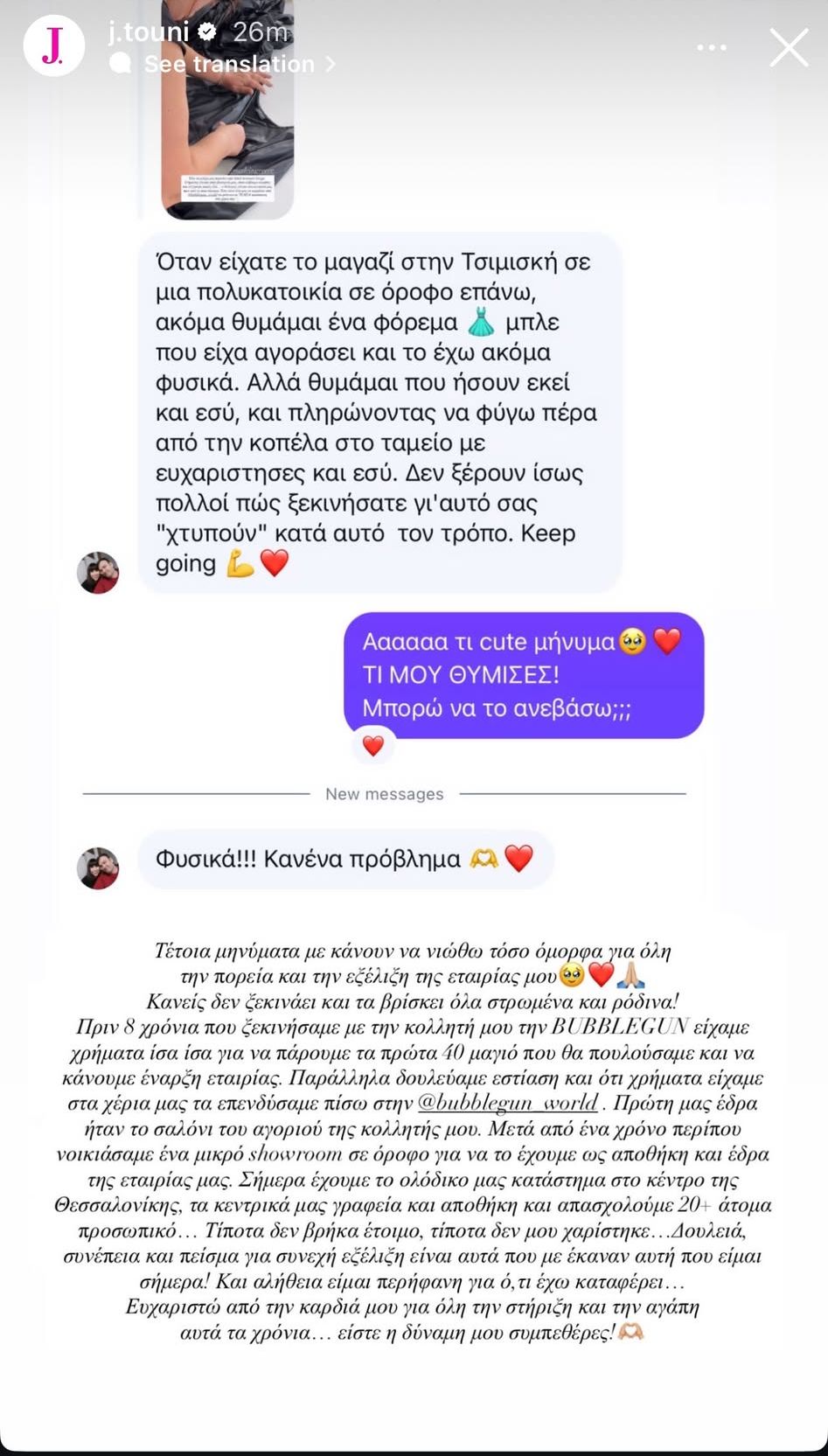The width and height of the screenshot is (828, 1456).
Task: Open the 'New messages' divider section
Action: (385, 794)
